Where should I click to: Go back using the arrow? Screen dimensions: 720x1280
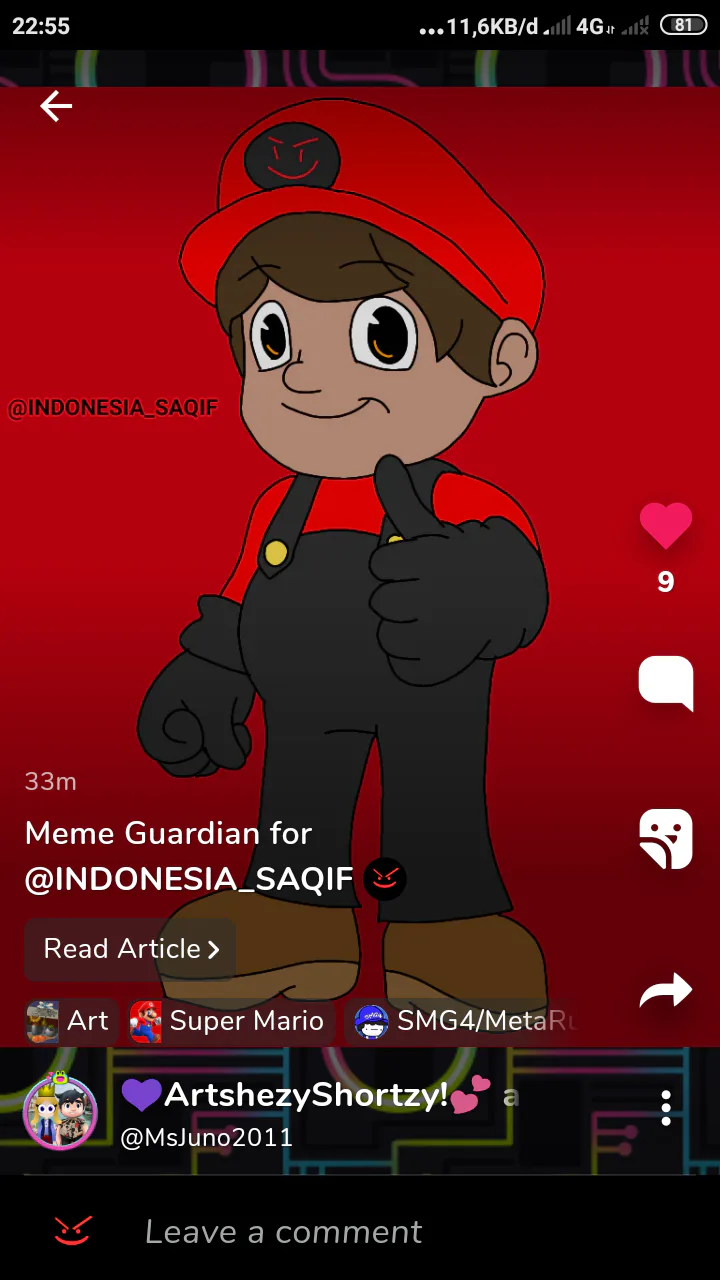[x=56, y=106]
